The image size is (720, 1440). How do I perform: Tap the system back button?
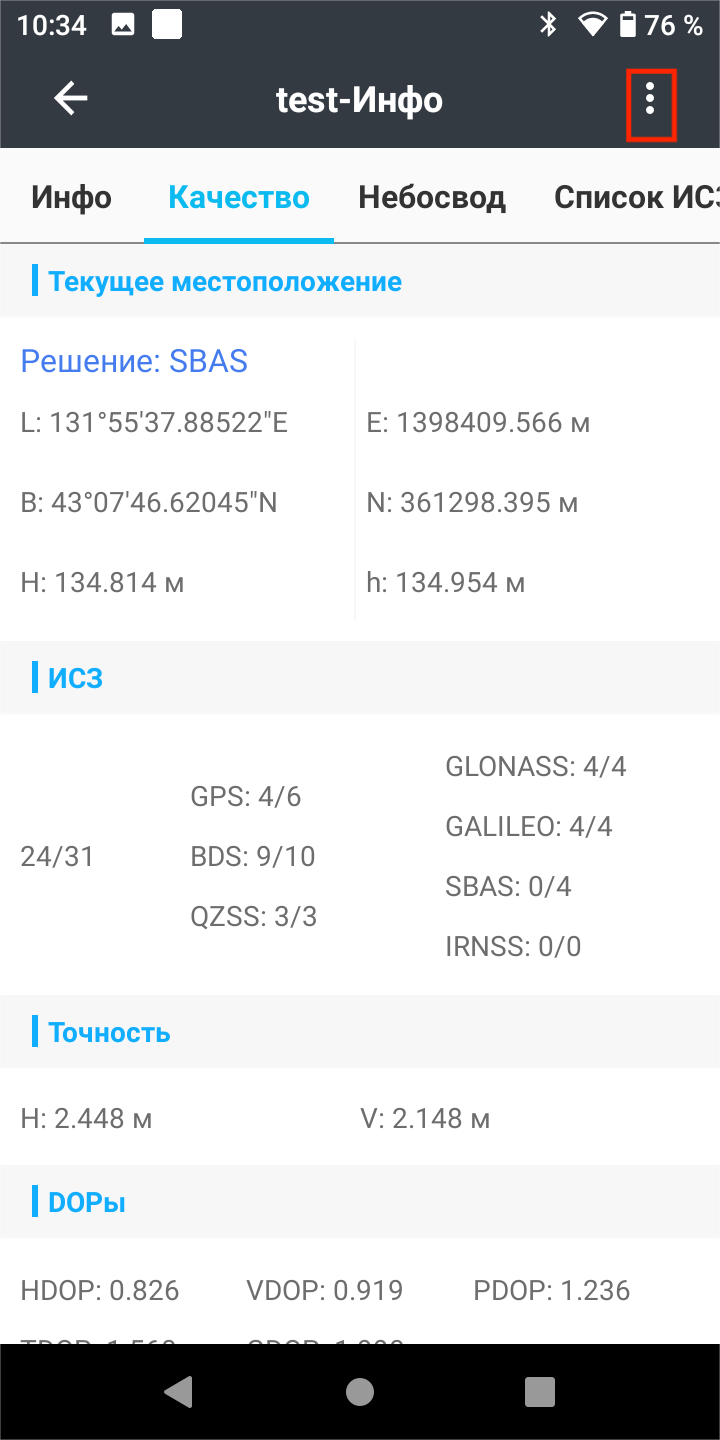tap(178, 1391)
